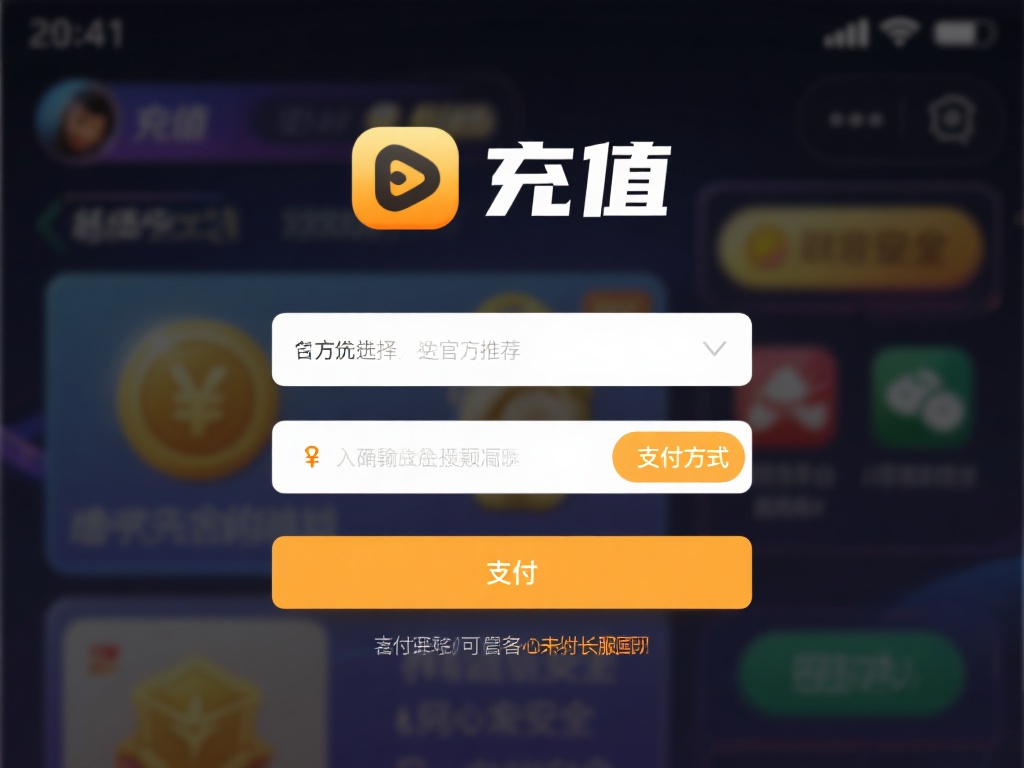The image size is (1024, 768).
Task: Expand the 官方推荐 selection dropdown
Action: (x=713, y=349)
